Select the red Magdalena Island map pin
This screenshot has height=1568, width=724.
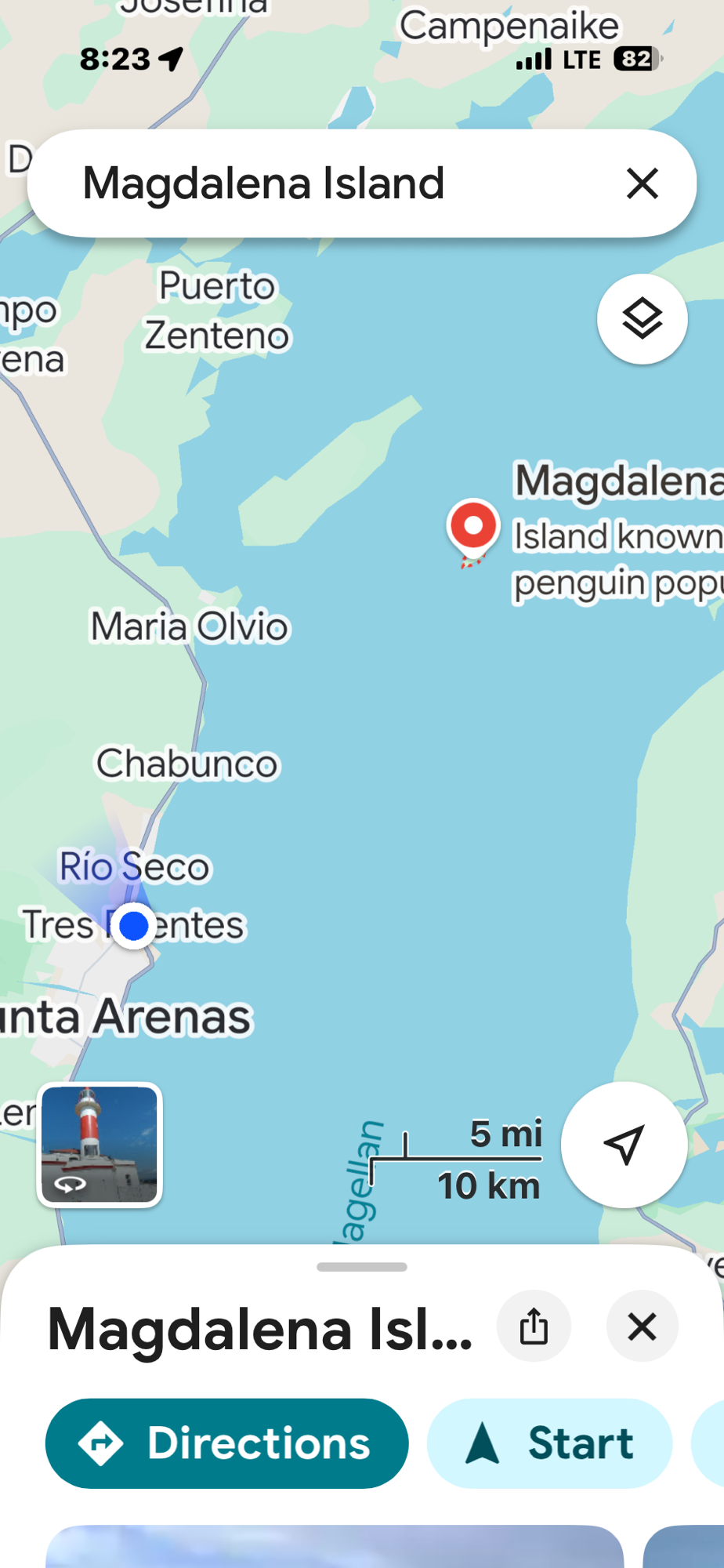473,527
